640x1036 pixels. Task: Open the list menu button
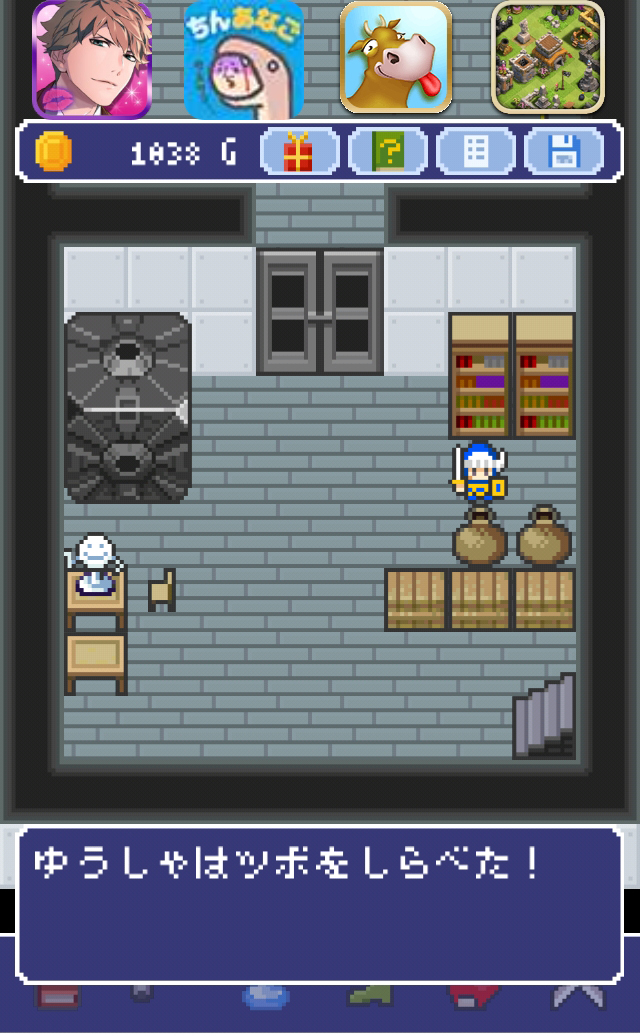click(x=476, y=153)
